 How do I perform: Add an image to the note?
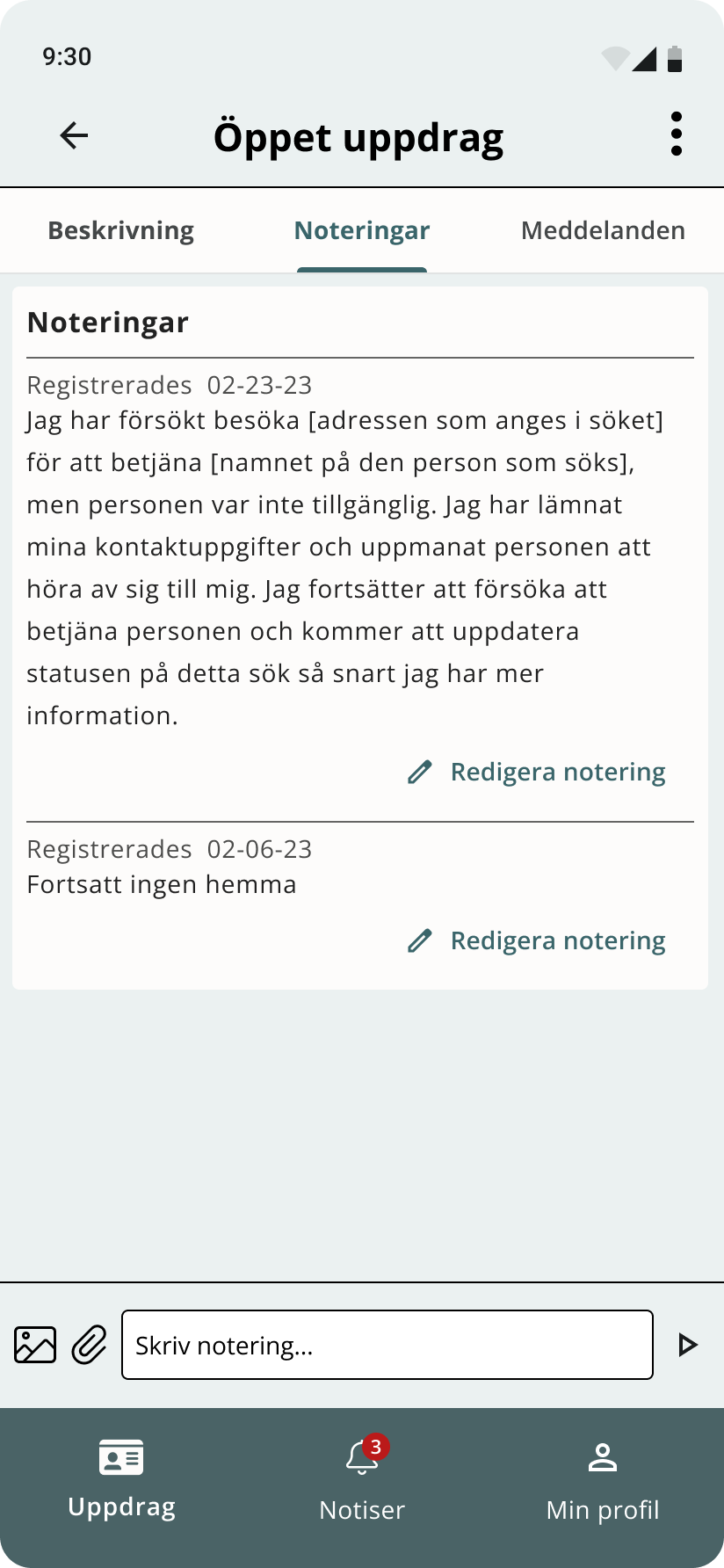point(35,1345)
